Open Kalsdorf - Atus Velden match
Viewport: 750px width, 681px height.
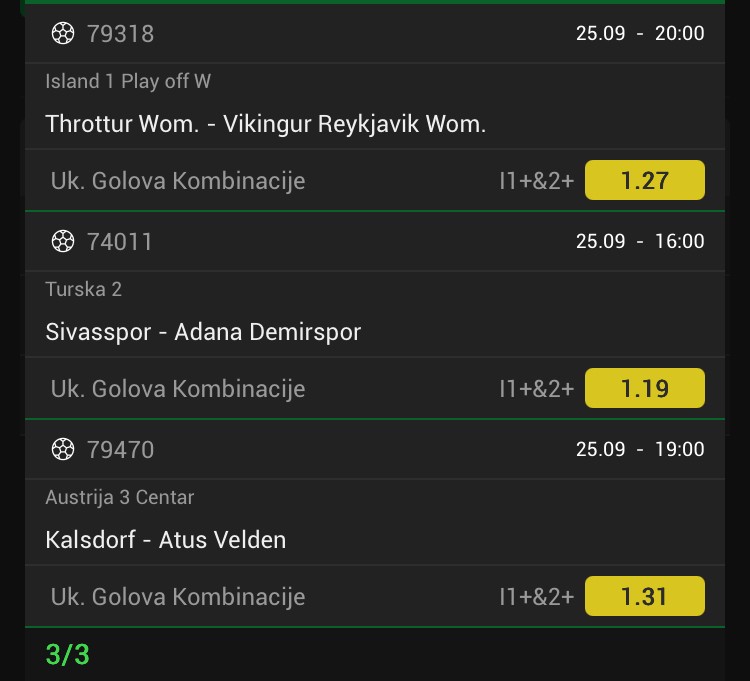[166, 539]
